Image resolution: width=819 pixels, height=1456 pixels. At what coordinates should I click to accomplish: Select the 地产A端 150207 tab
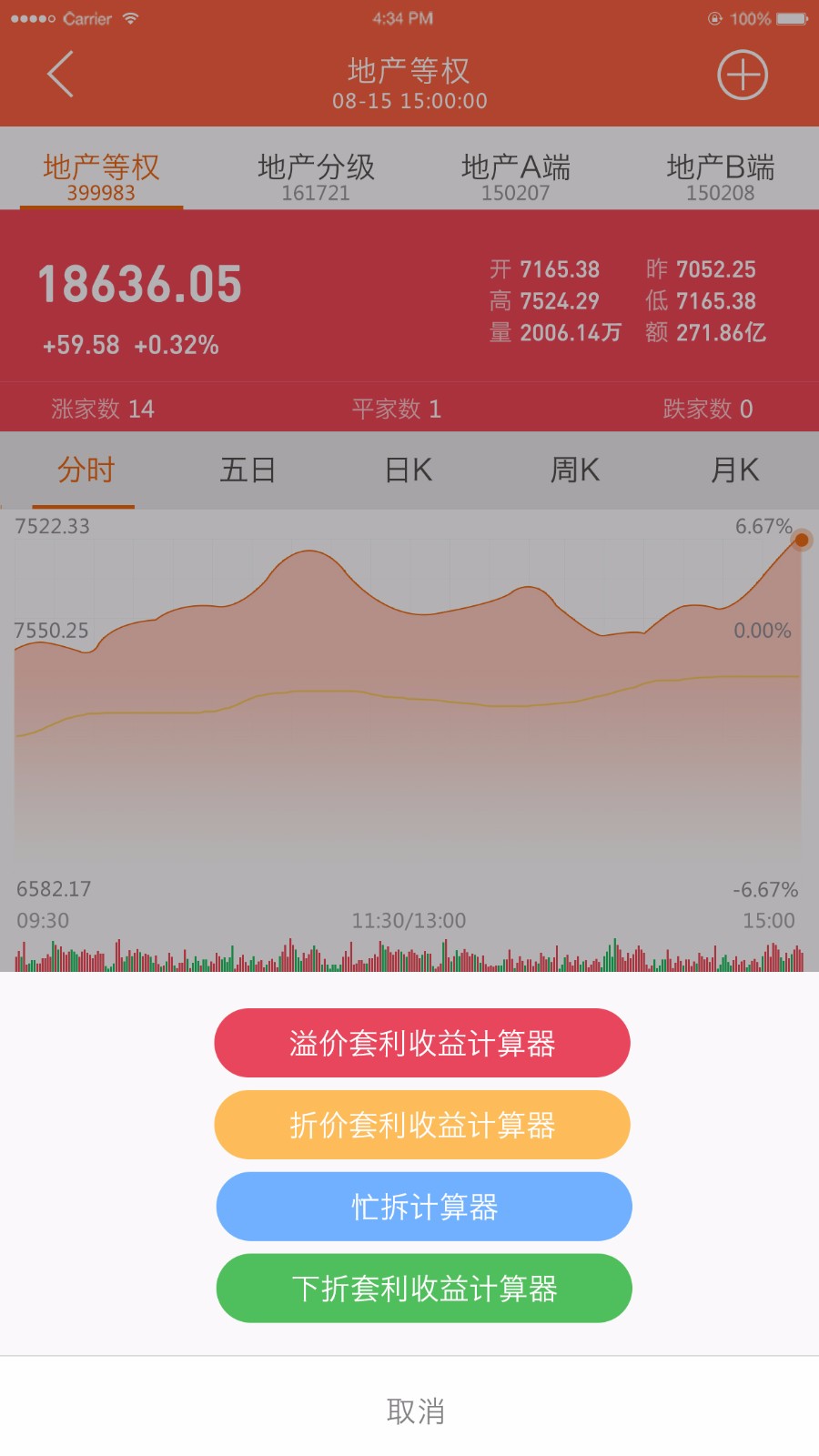(515, 177)
